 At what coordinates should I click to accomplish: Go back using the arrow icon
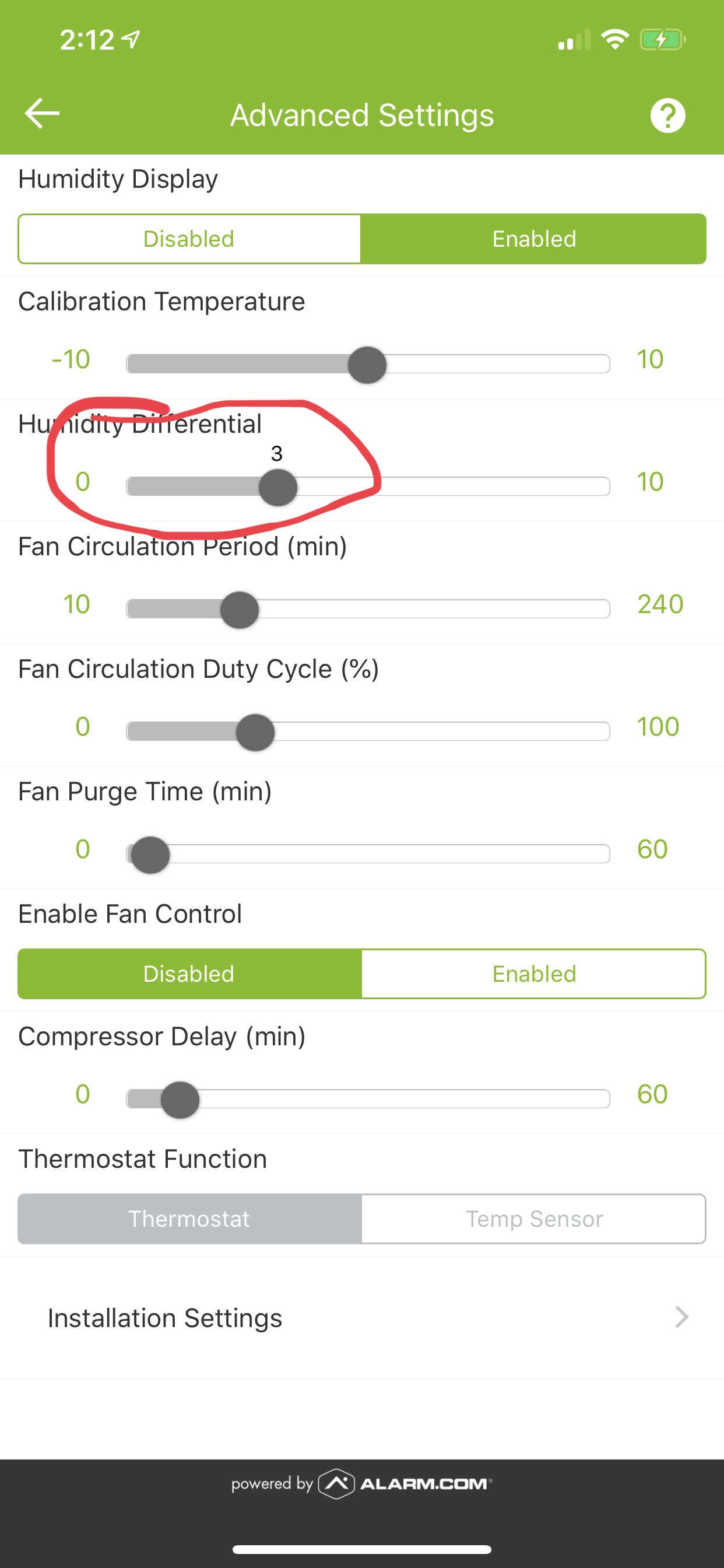(x=42, y=114)
